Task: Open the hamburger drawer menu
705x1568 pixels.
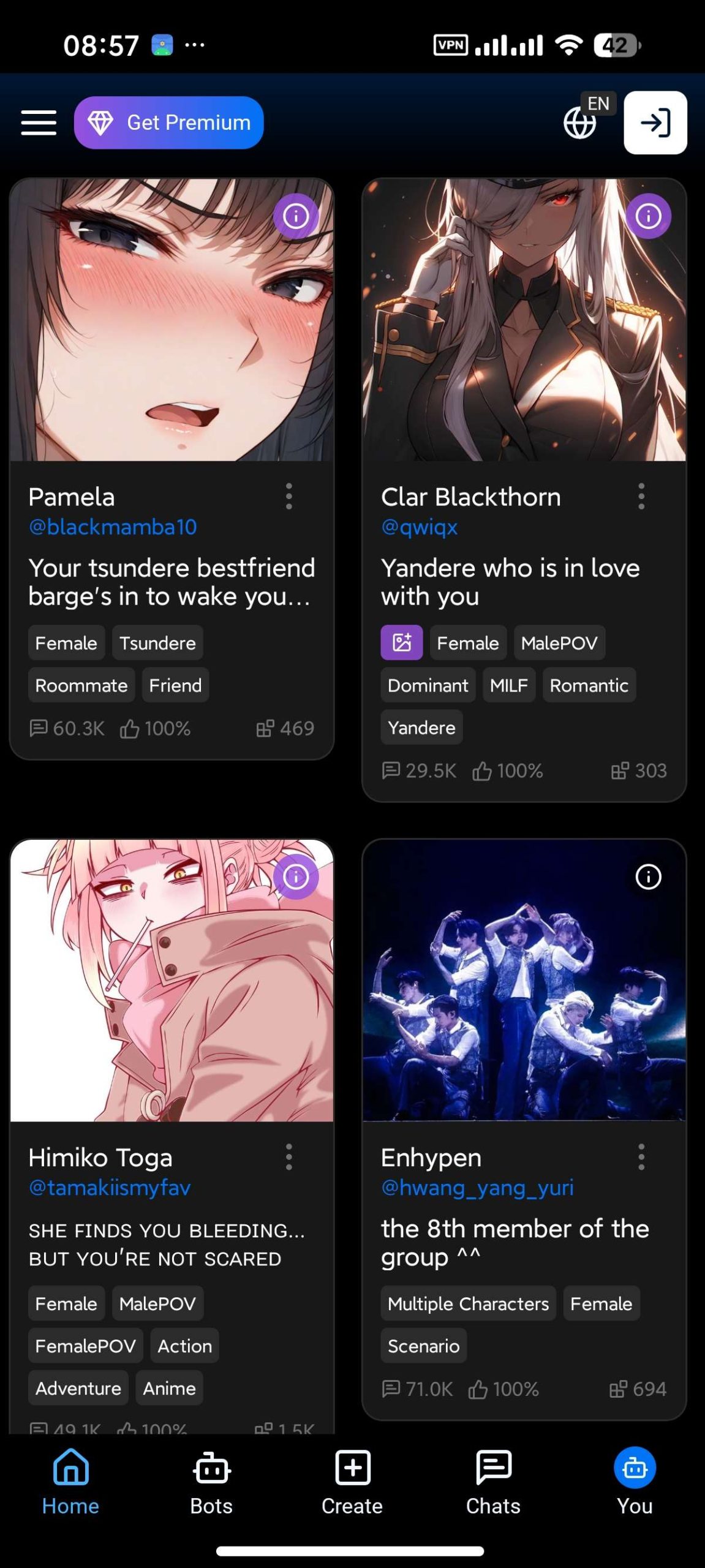Action: [39, 123]
